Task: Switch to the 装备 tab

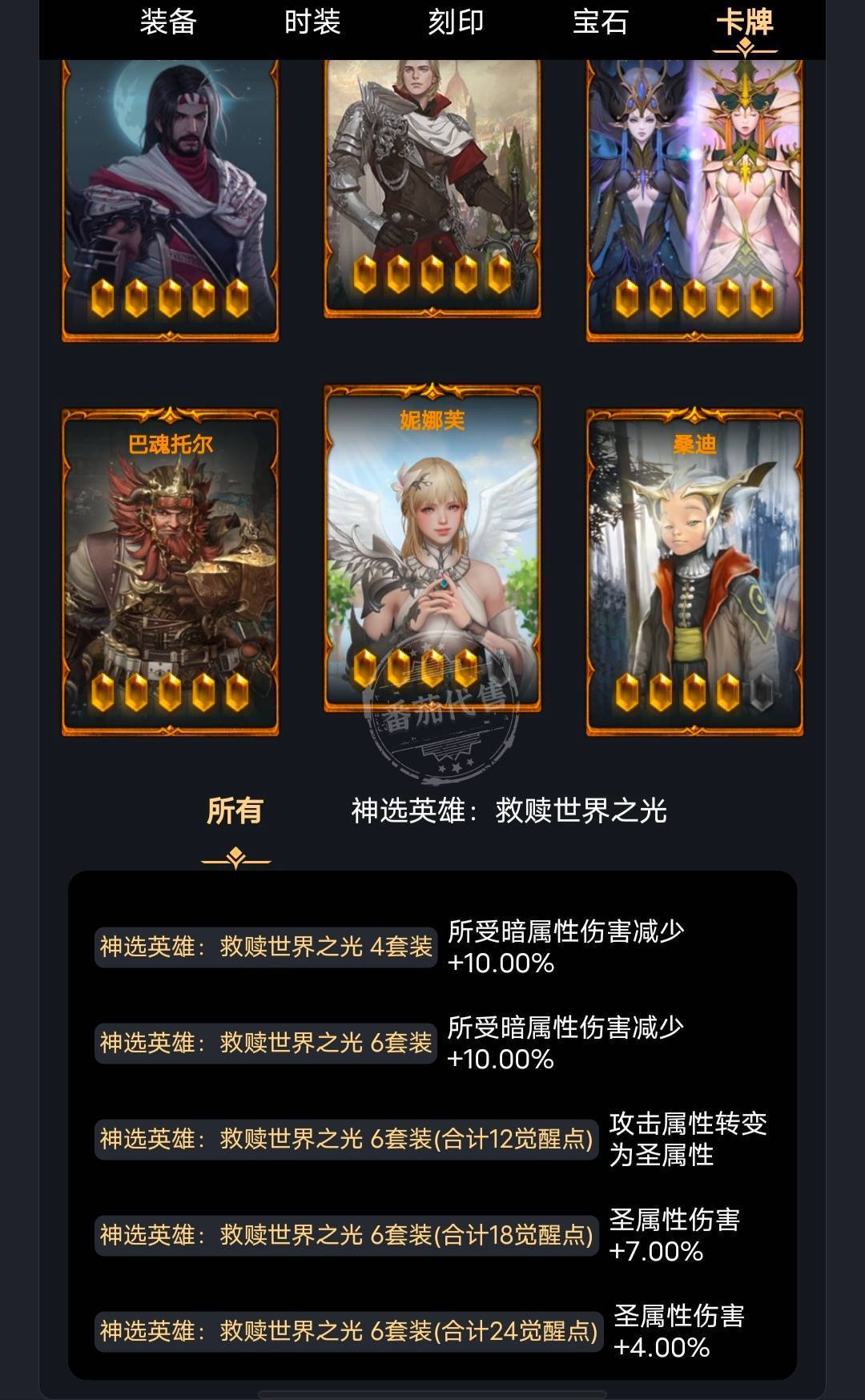Action: (168, 22)
